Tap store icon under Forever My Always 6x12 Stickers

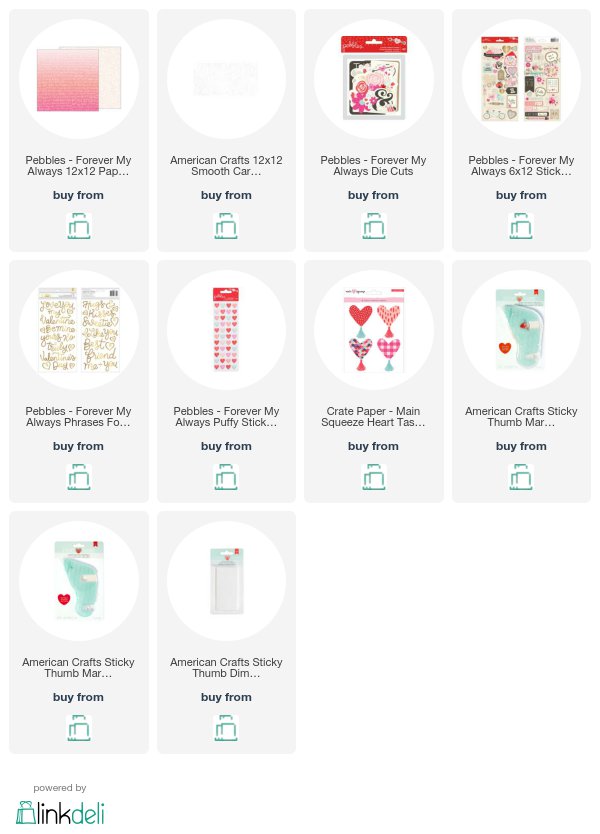click(521, 226)
